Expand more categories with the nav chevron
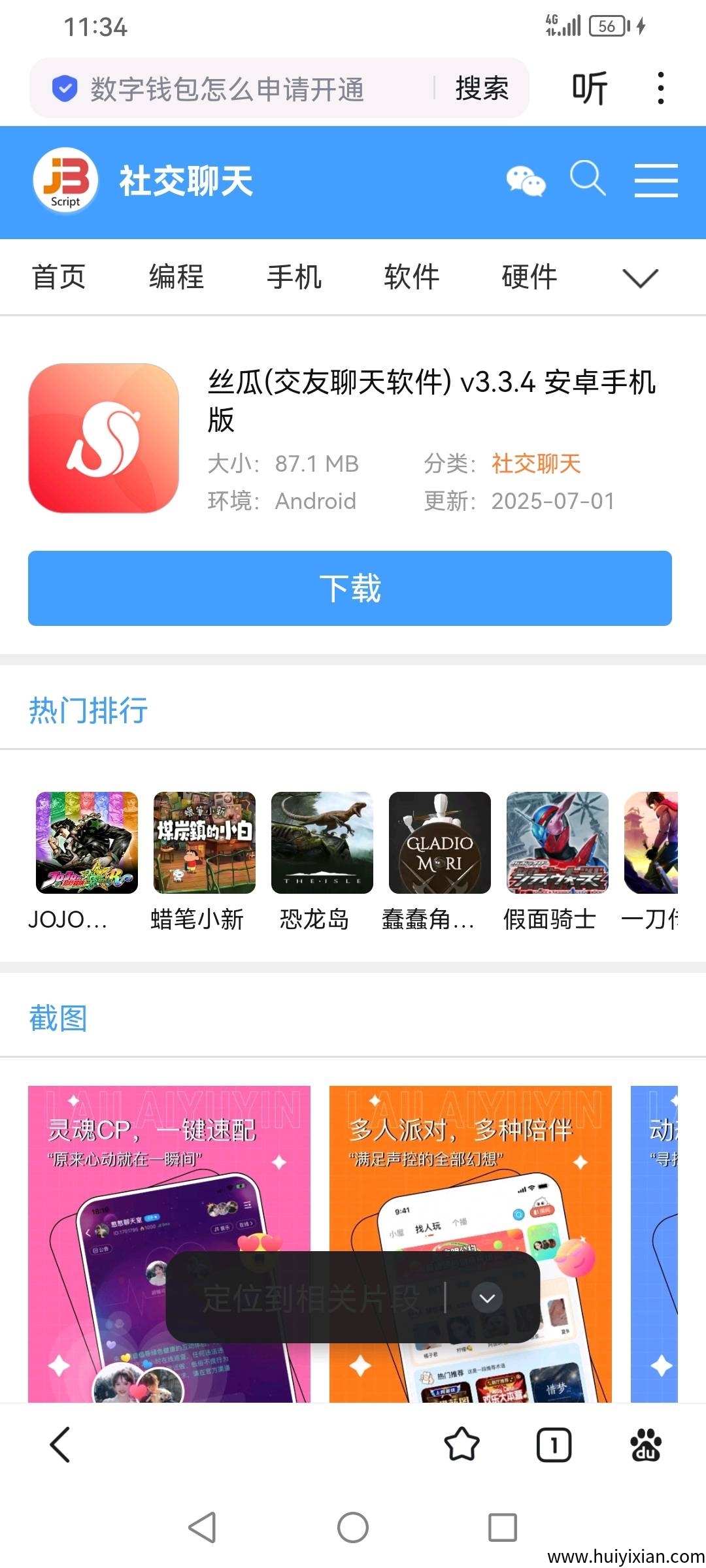706x1568 pixels. coord(643,277)
